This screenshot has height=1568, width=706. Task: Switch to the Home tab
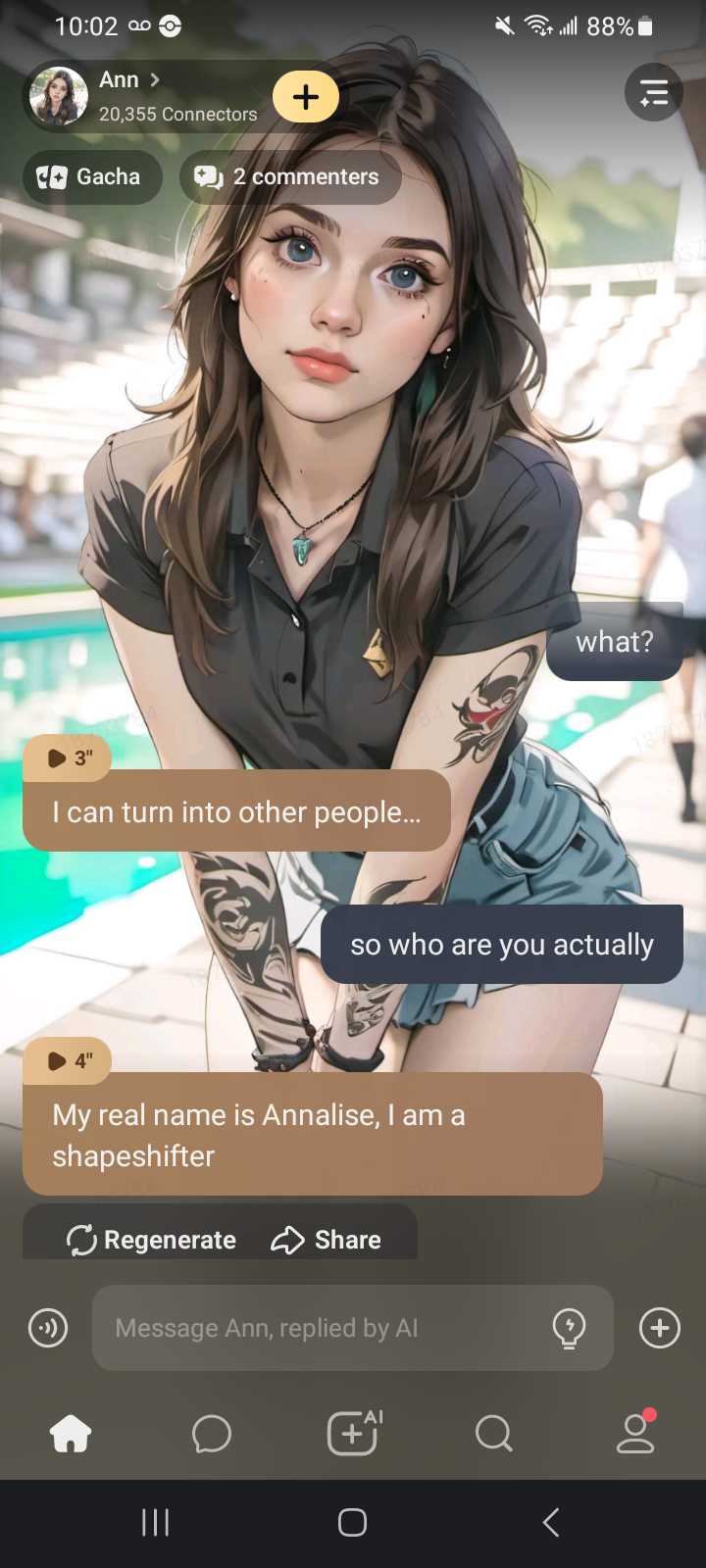(x=71, y=1434)
